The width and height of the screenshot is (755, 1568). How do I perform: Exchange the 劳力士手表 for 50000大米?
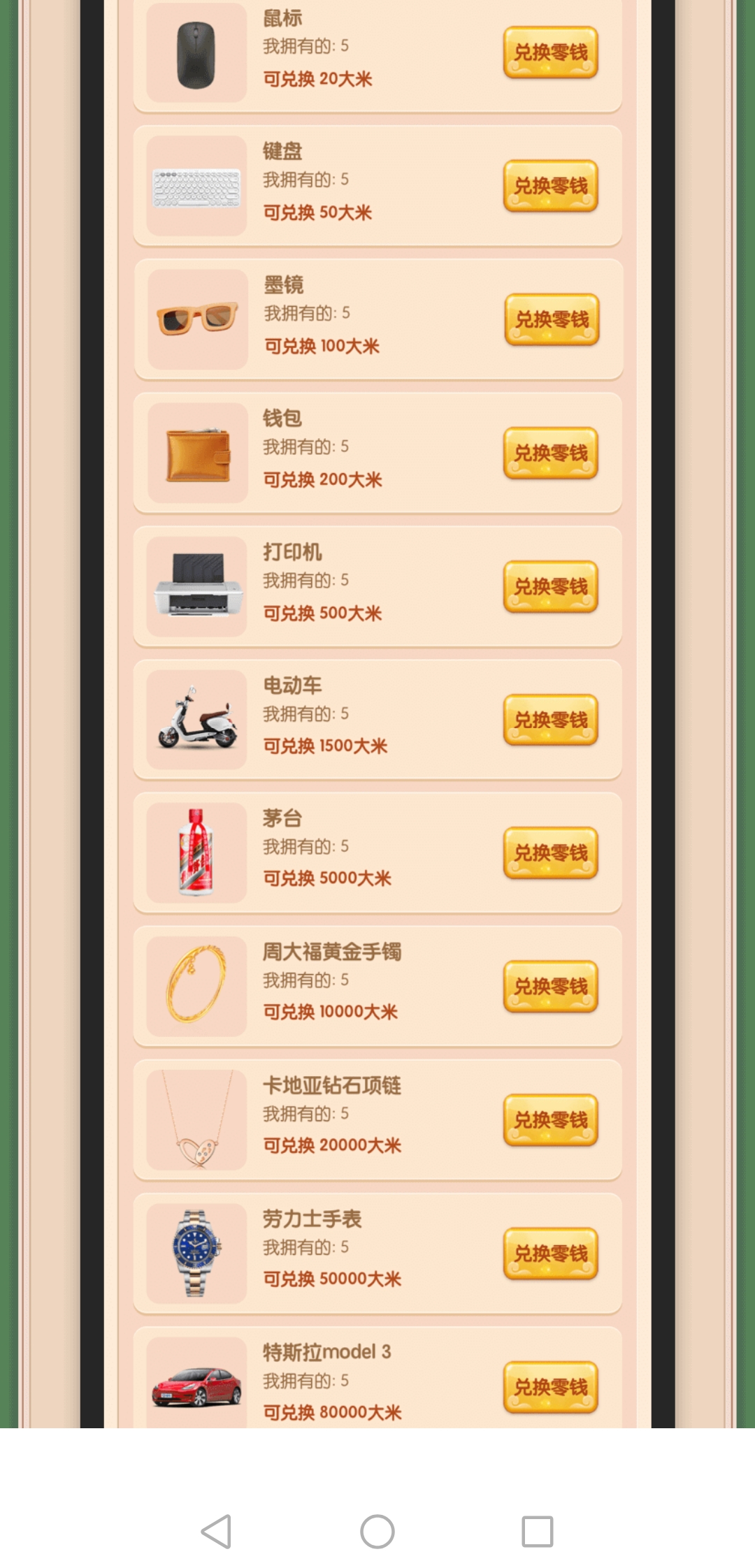click(550, 1253)
